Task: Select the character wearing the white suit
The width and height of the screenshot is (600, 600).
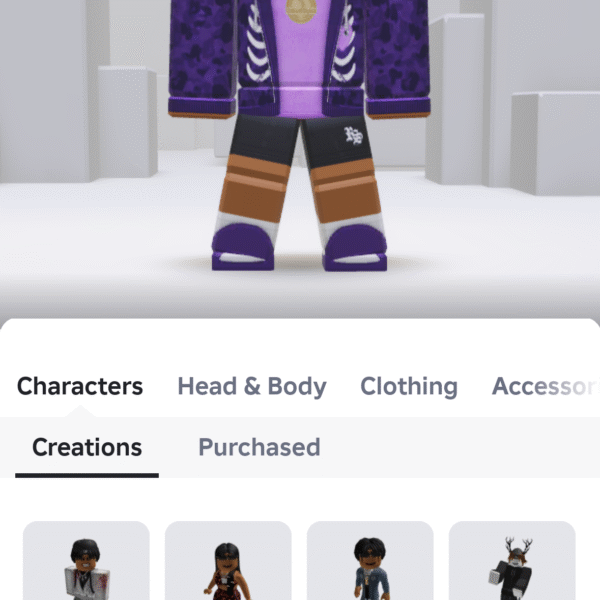Action: tap(86, 565)
